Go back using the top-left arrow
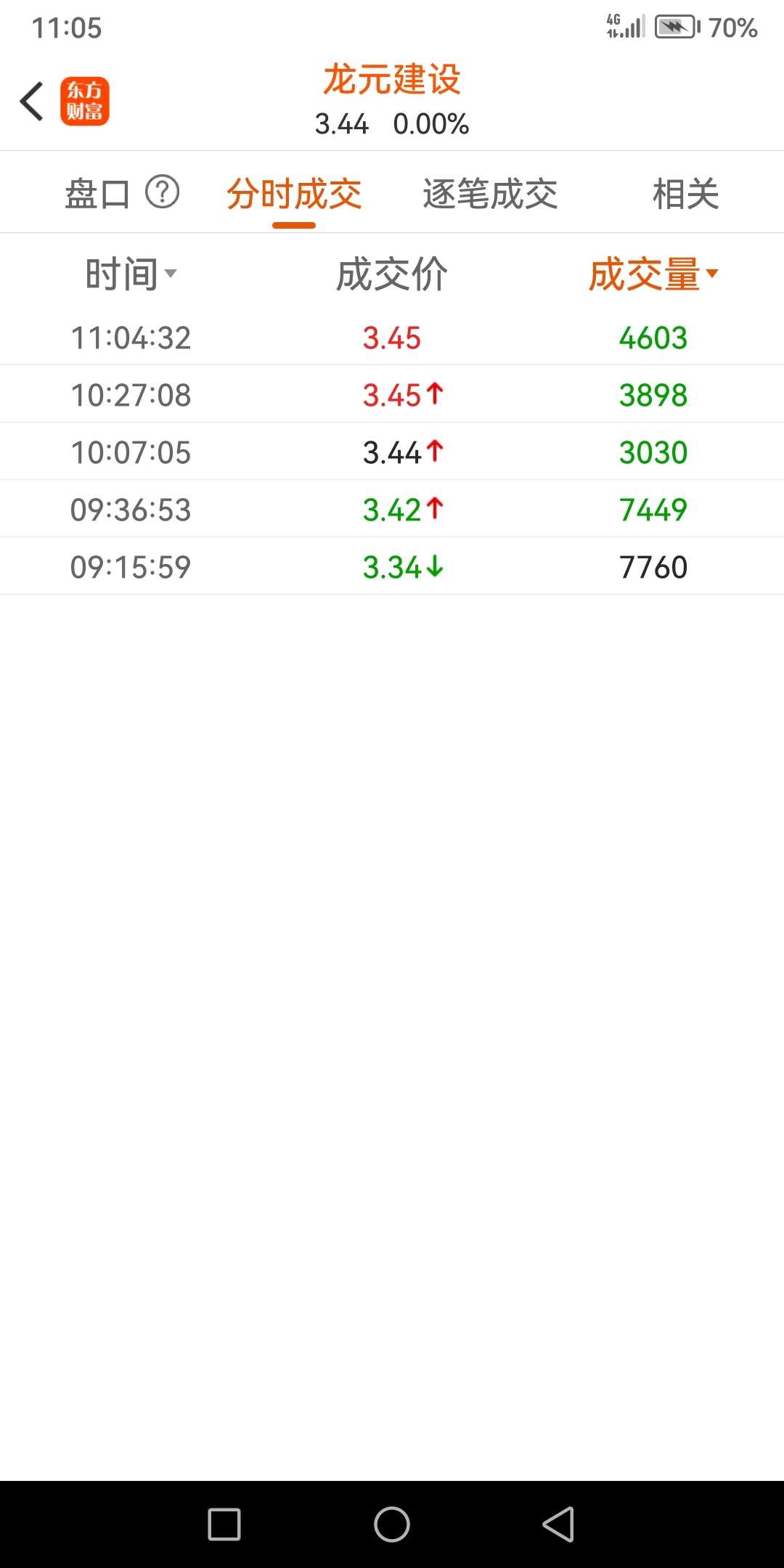Image resolution: width=784 pixels, height=1568 pixels. point(32,101)
